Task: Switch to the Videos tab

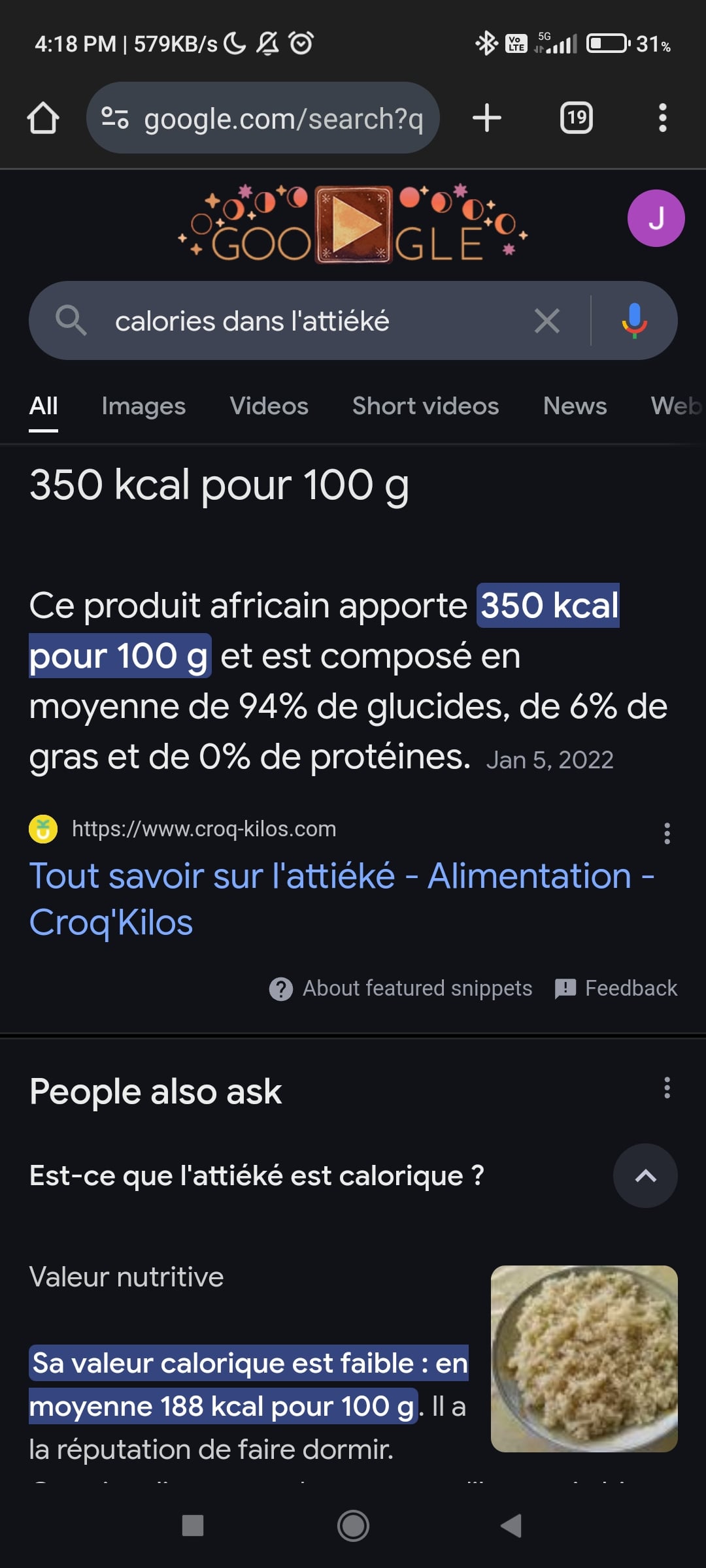Action: 269,406
